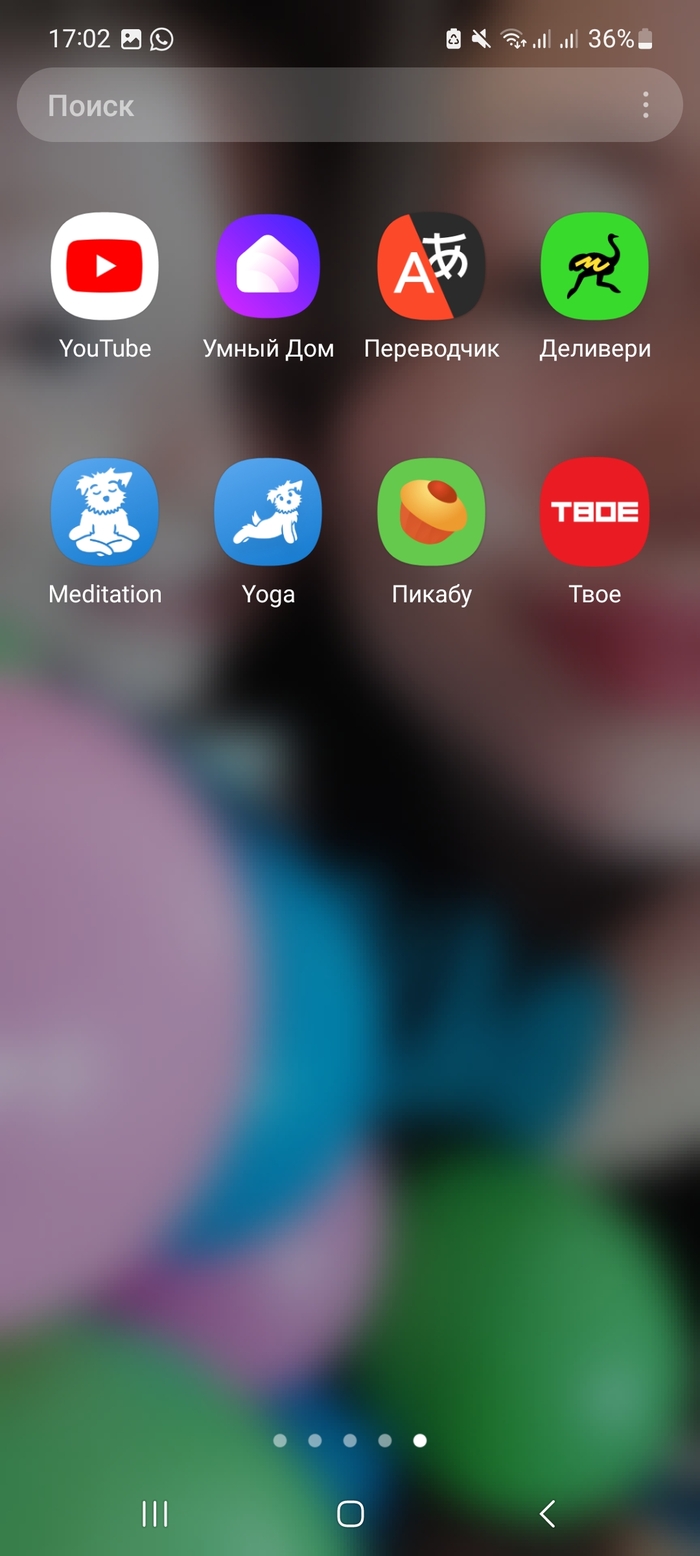Open the Yoga app

[268, 512]
